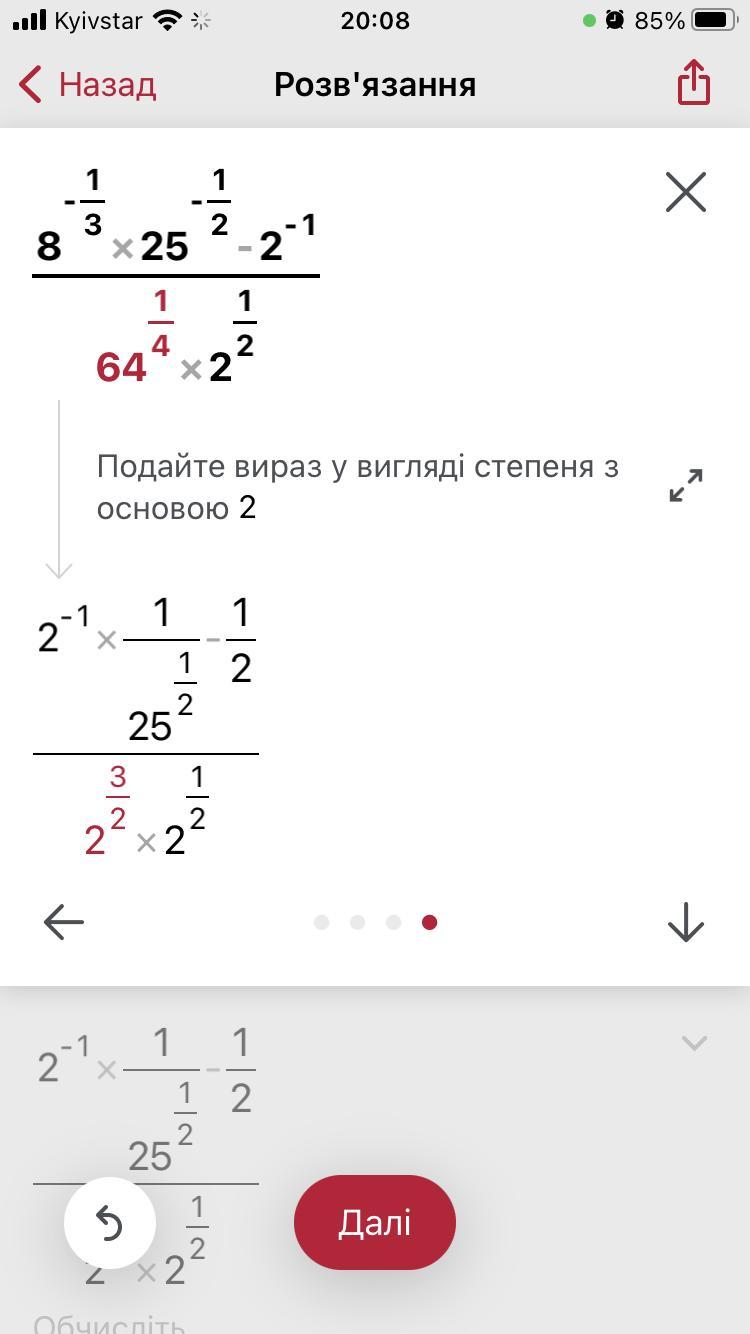Select the first step page dot
750x1334 pixels.
click(321, 922)
